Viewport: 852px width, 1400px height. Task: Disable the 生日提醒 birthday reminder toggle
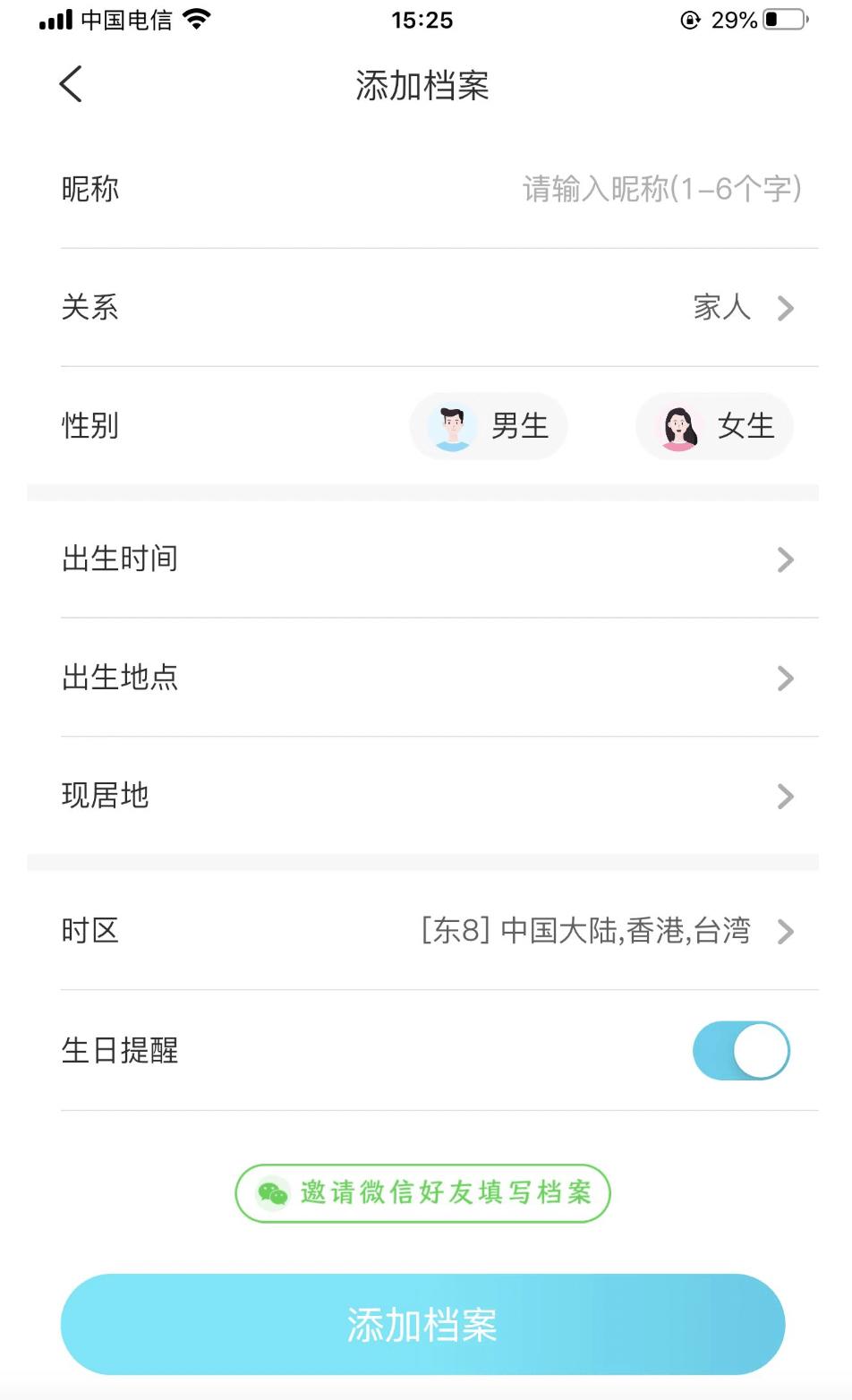point(741,1051)
